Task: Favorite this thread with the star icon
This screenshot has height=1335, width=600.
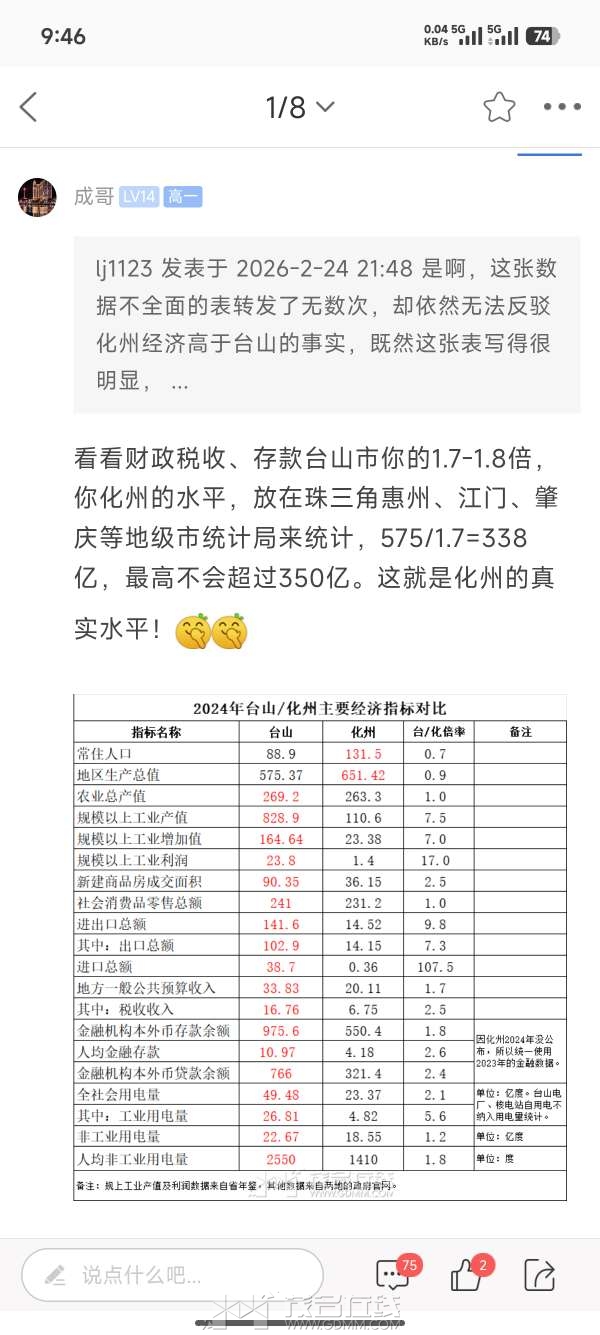Action: pos(499,107)
